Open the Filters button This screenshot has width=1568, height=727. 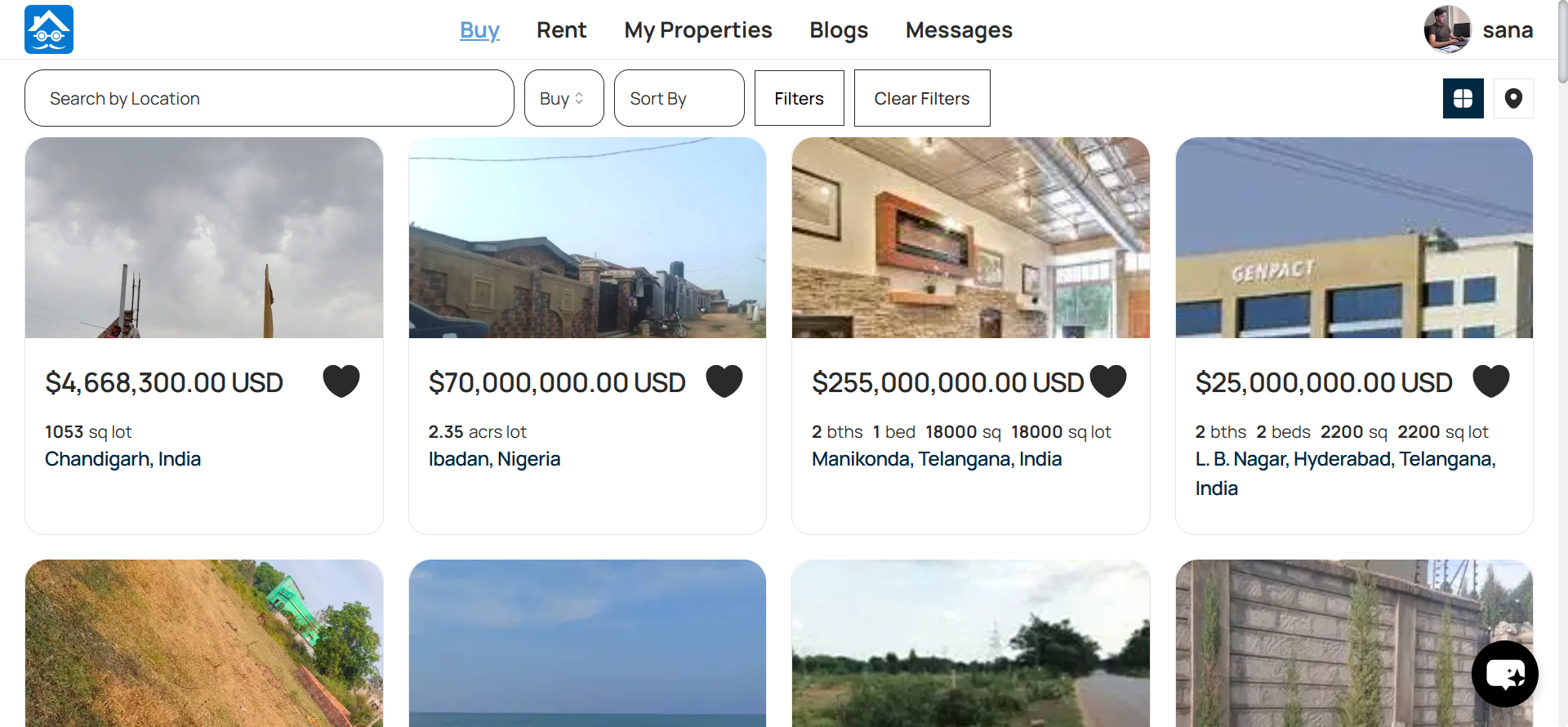pyautogui.click(x=799, y=98)
